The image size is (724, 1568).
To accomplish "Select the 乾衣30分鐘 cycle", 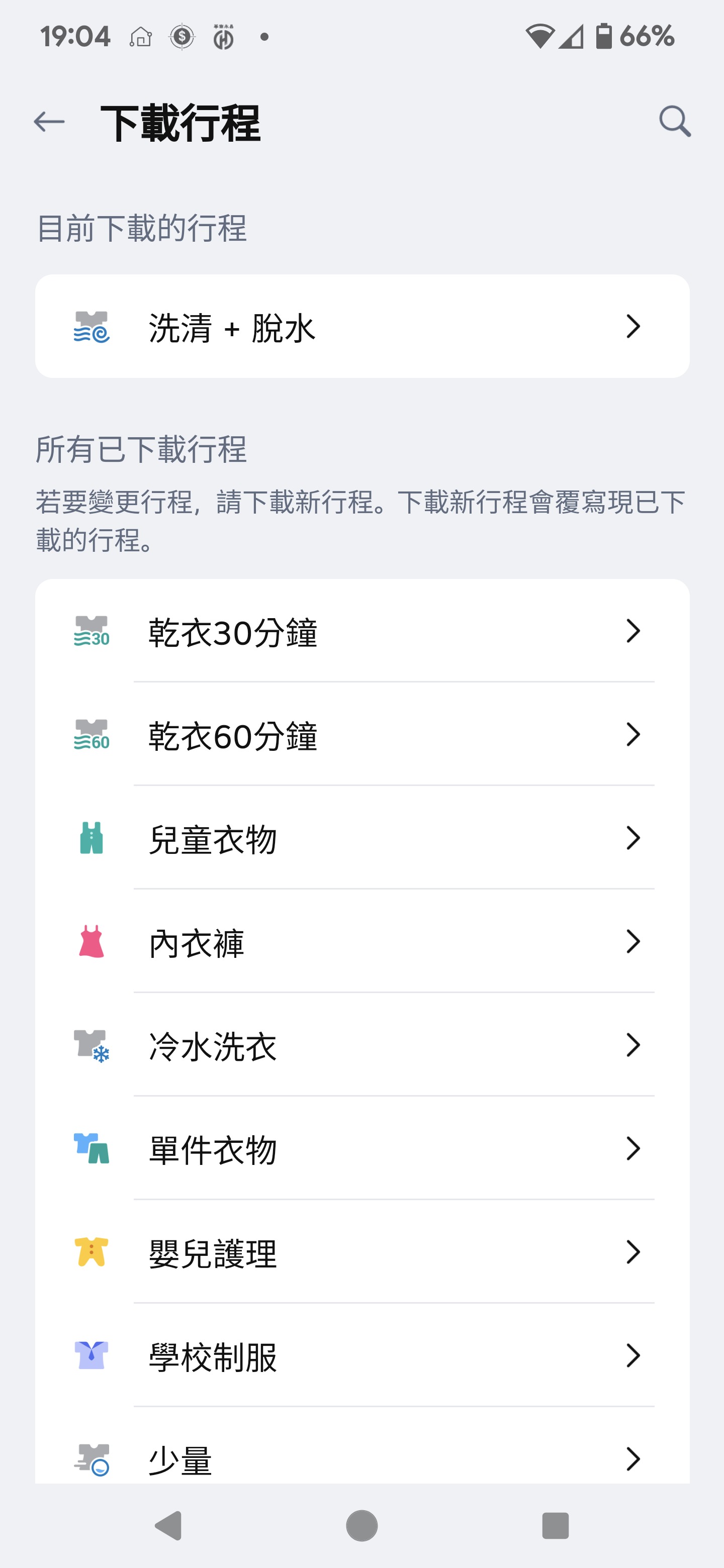I will [x=363, y=631].
